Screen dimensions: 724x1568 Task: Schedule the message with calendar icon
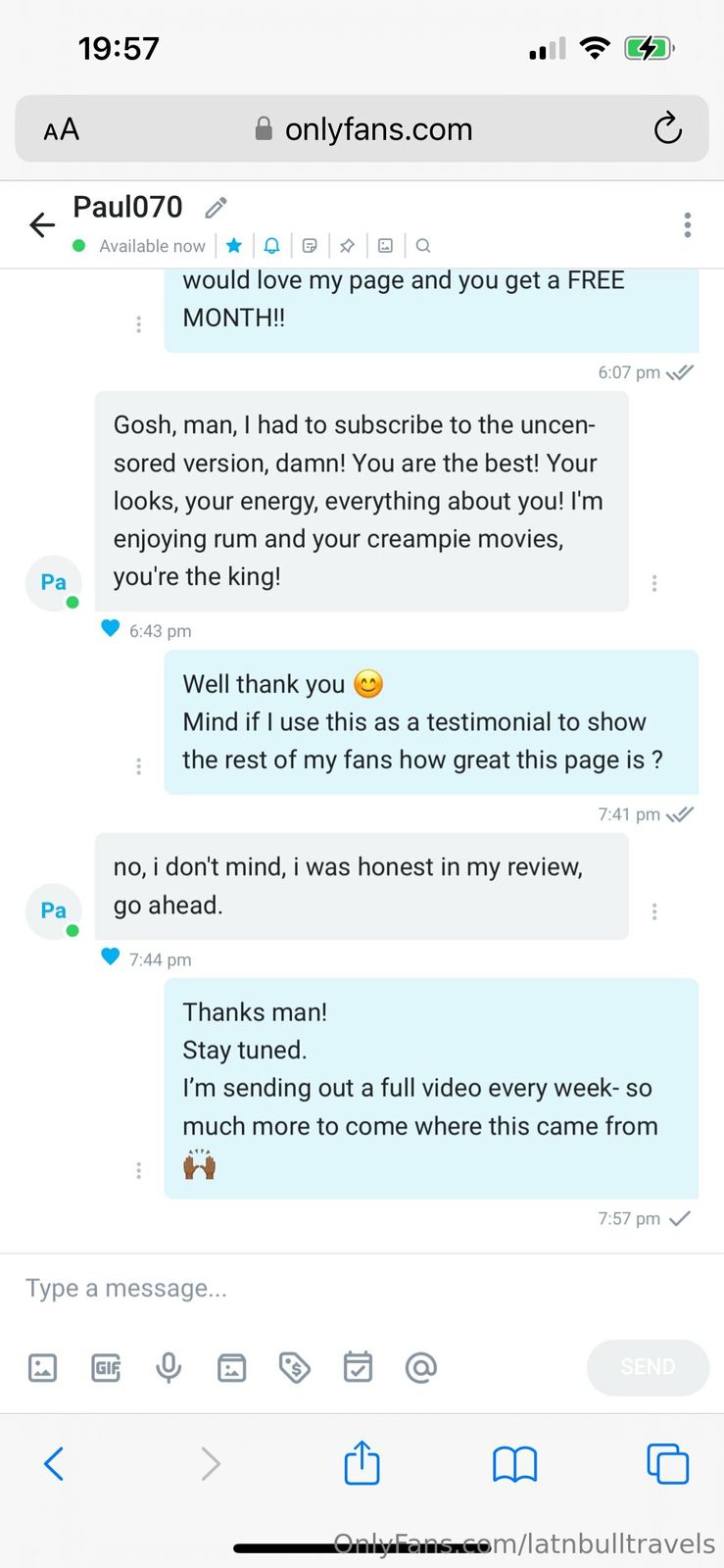pos(358,1367)
